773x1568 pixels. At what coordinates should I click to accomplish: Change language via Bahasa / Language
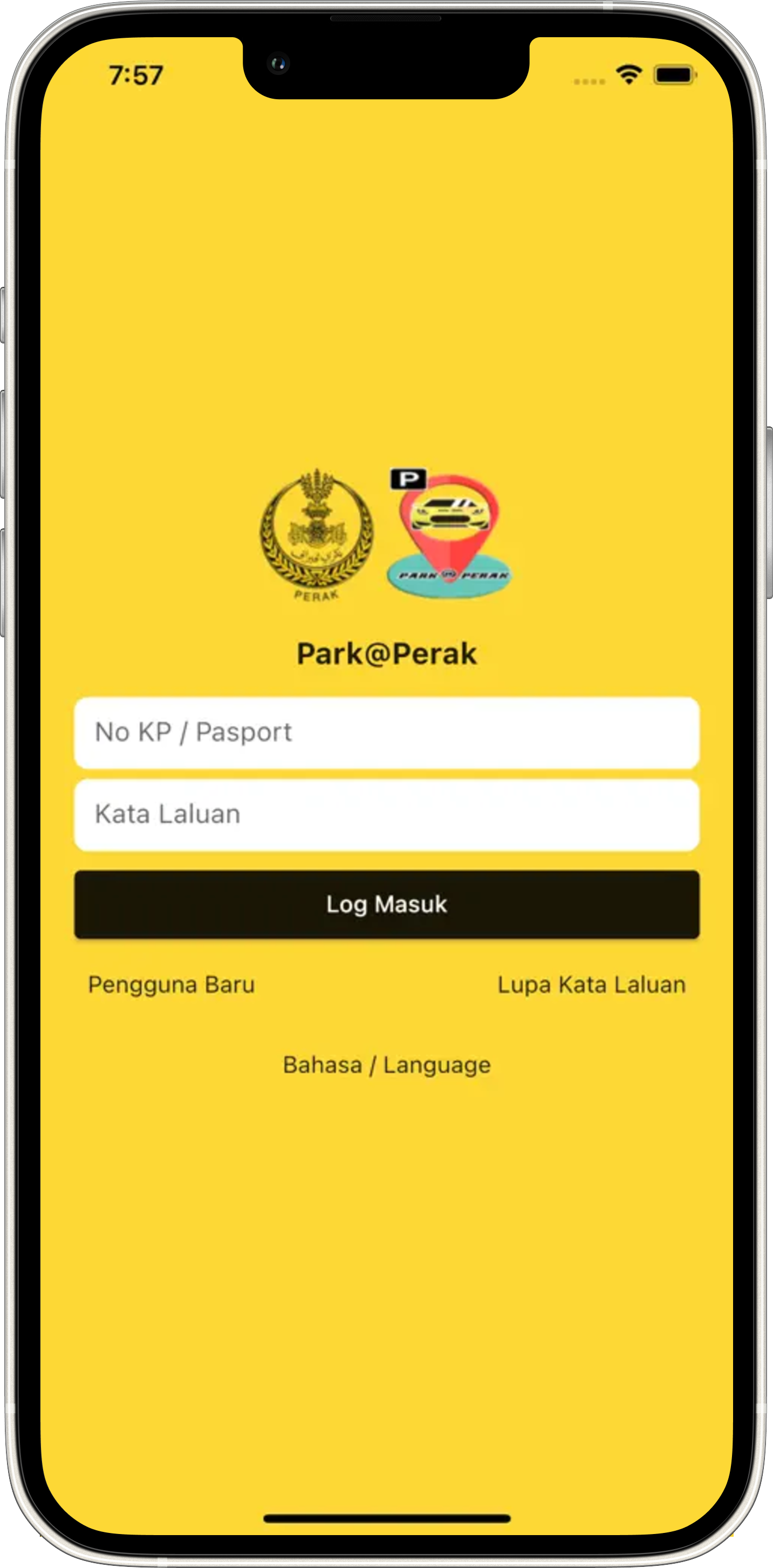386,1064
